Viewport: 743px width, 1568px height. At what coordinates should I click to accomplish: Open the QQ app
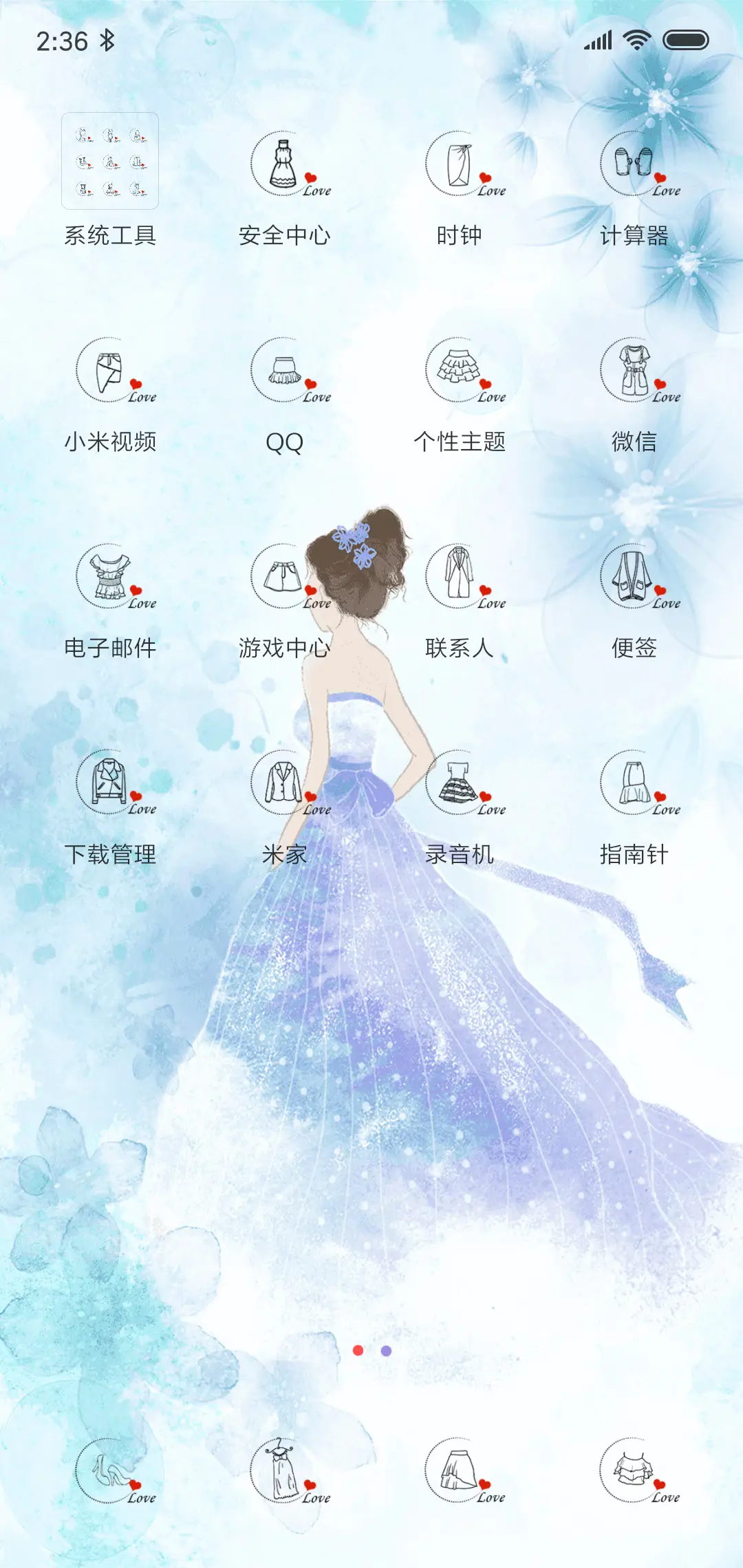pyautogui.click(x=285, y=375)
